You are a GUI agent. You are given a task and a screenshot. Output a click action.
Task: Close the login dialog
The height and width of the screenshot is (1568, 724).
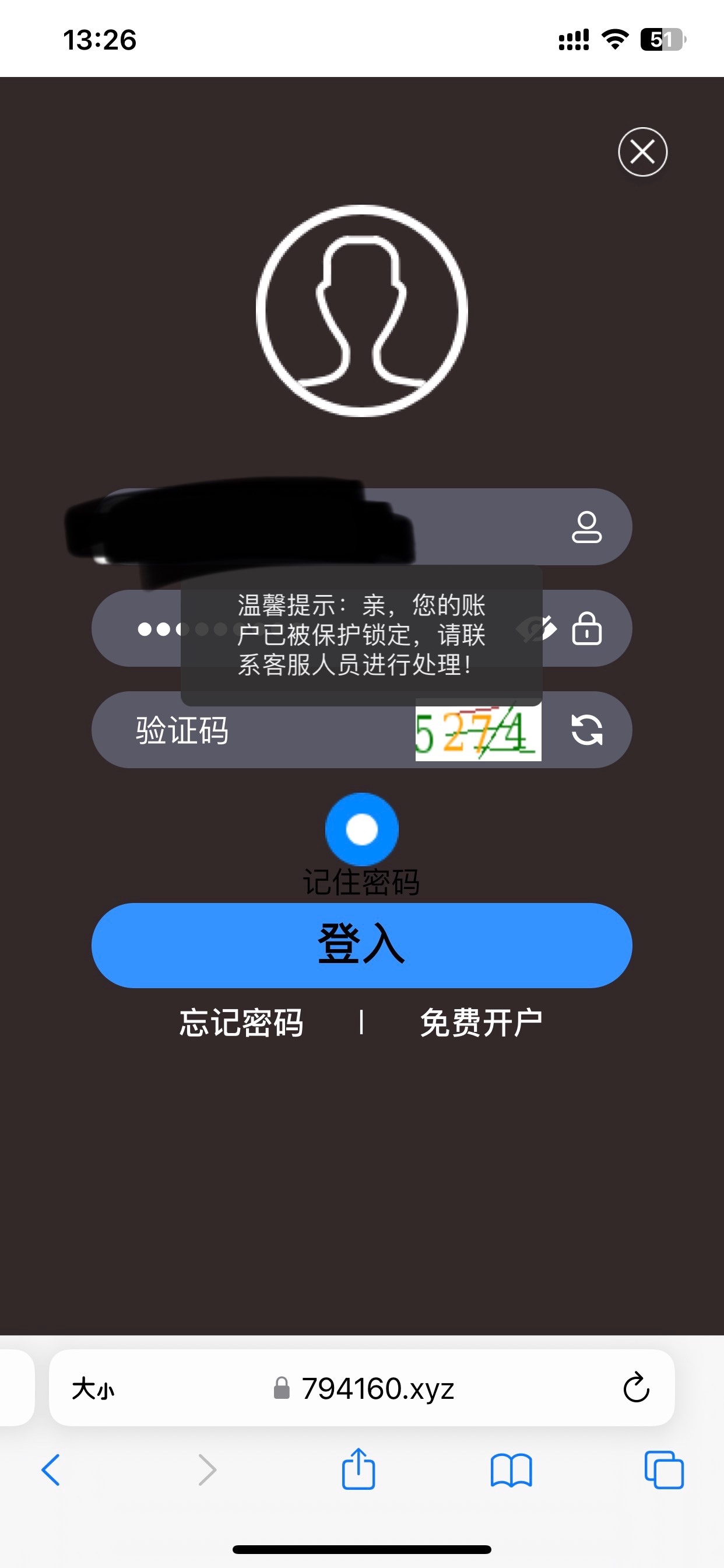[642, 152]
